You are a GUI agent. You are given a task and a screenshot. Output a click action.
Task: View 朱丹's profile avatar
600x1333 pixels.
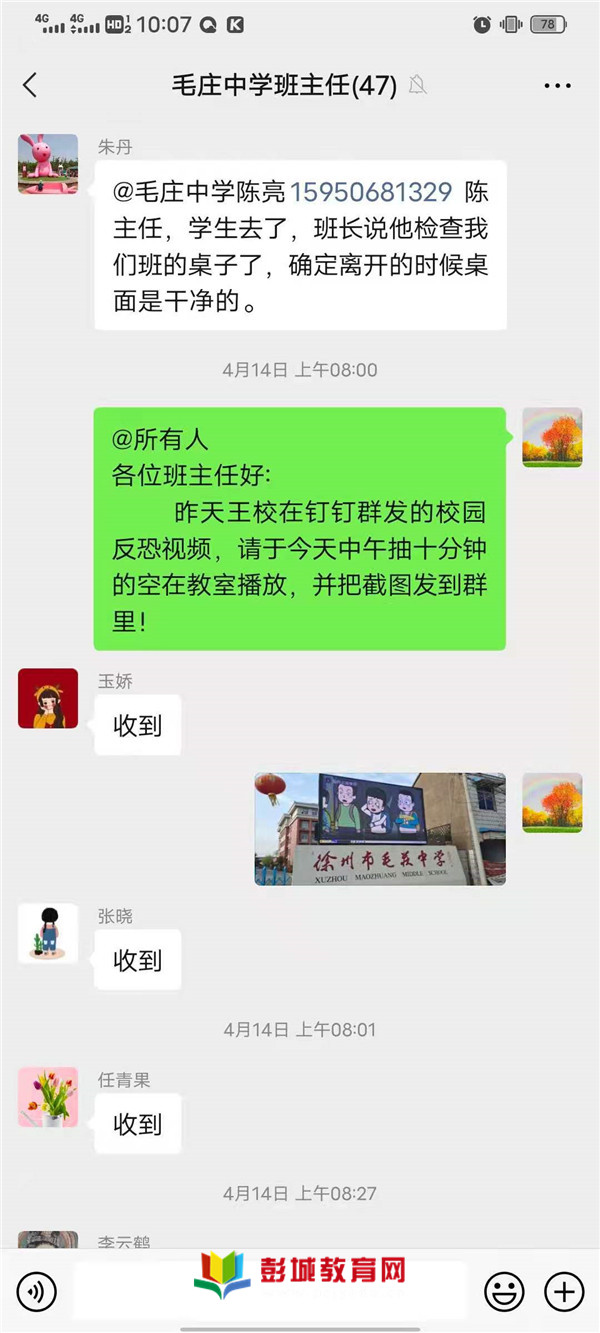point(48,163)
